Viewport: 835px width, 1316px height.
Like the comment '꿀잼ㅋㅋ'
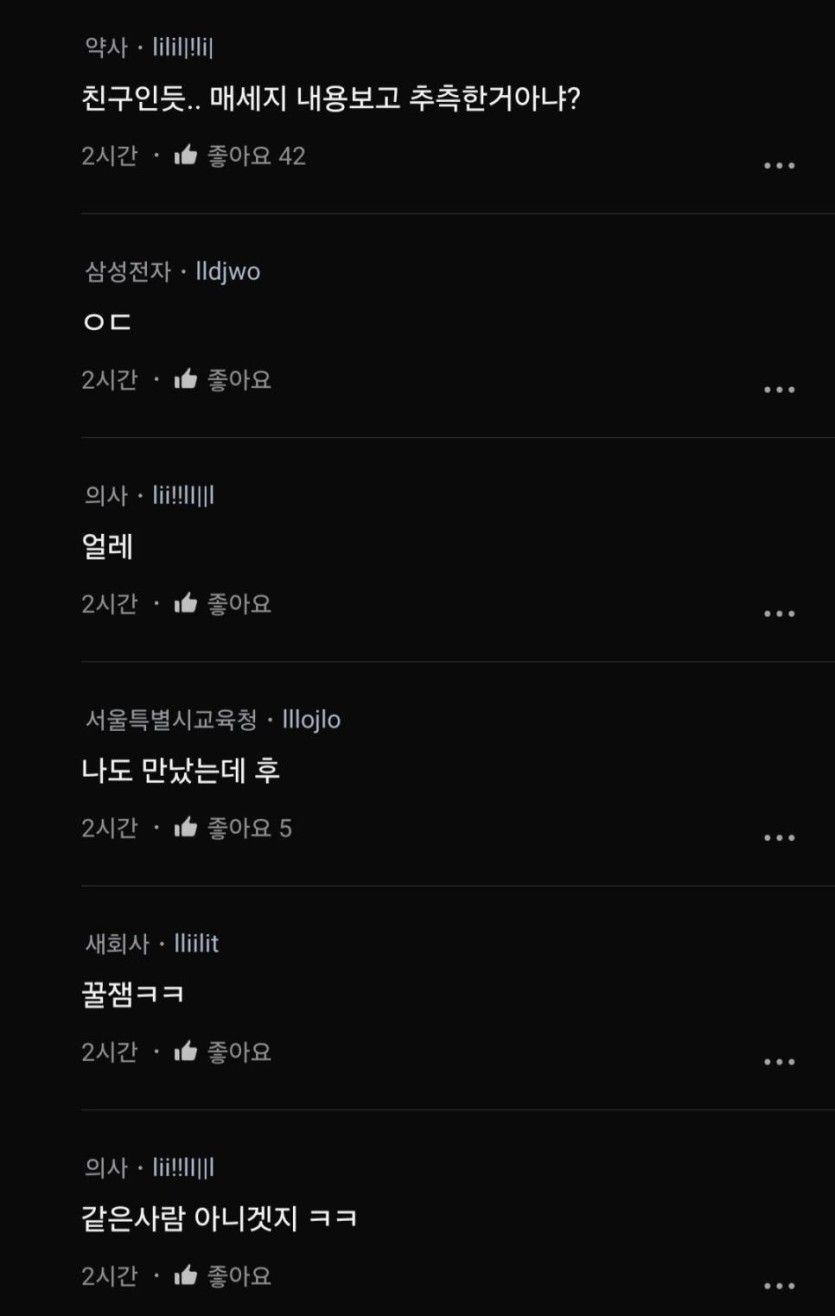pos(186,1051)
